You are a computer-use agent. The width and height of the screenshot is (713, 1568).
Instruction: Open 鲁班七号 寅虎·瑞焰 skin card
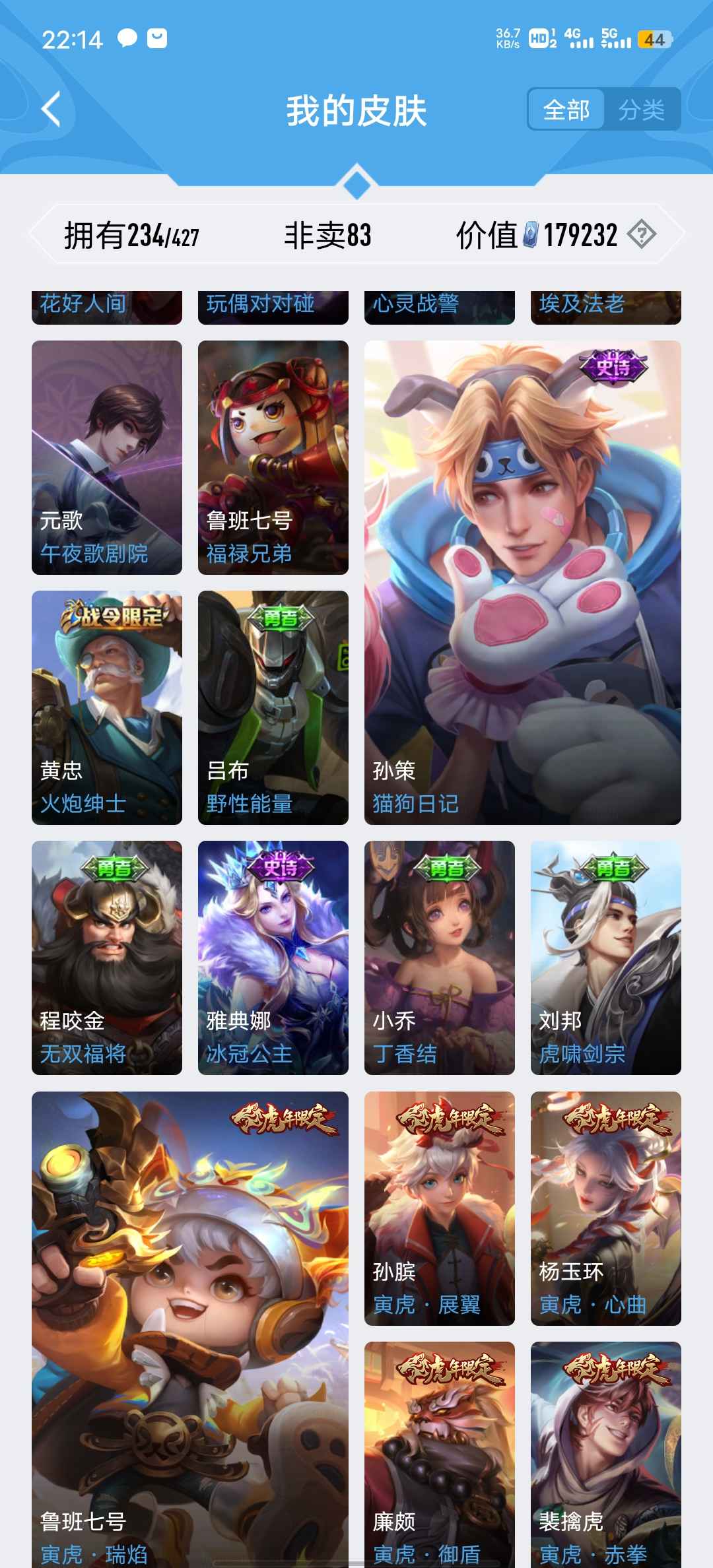pos(190,1329)
